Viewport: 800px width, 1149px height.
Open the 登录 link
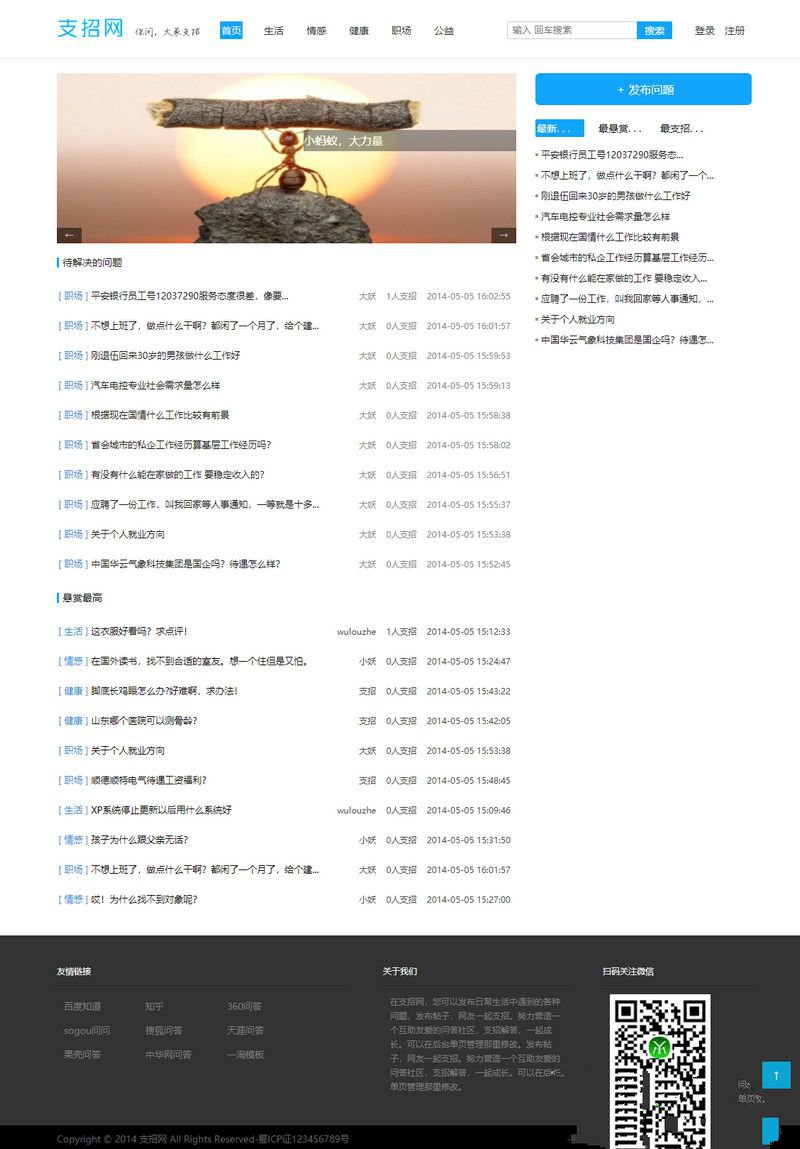click(705, 31)
